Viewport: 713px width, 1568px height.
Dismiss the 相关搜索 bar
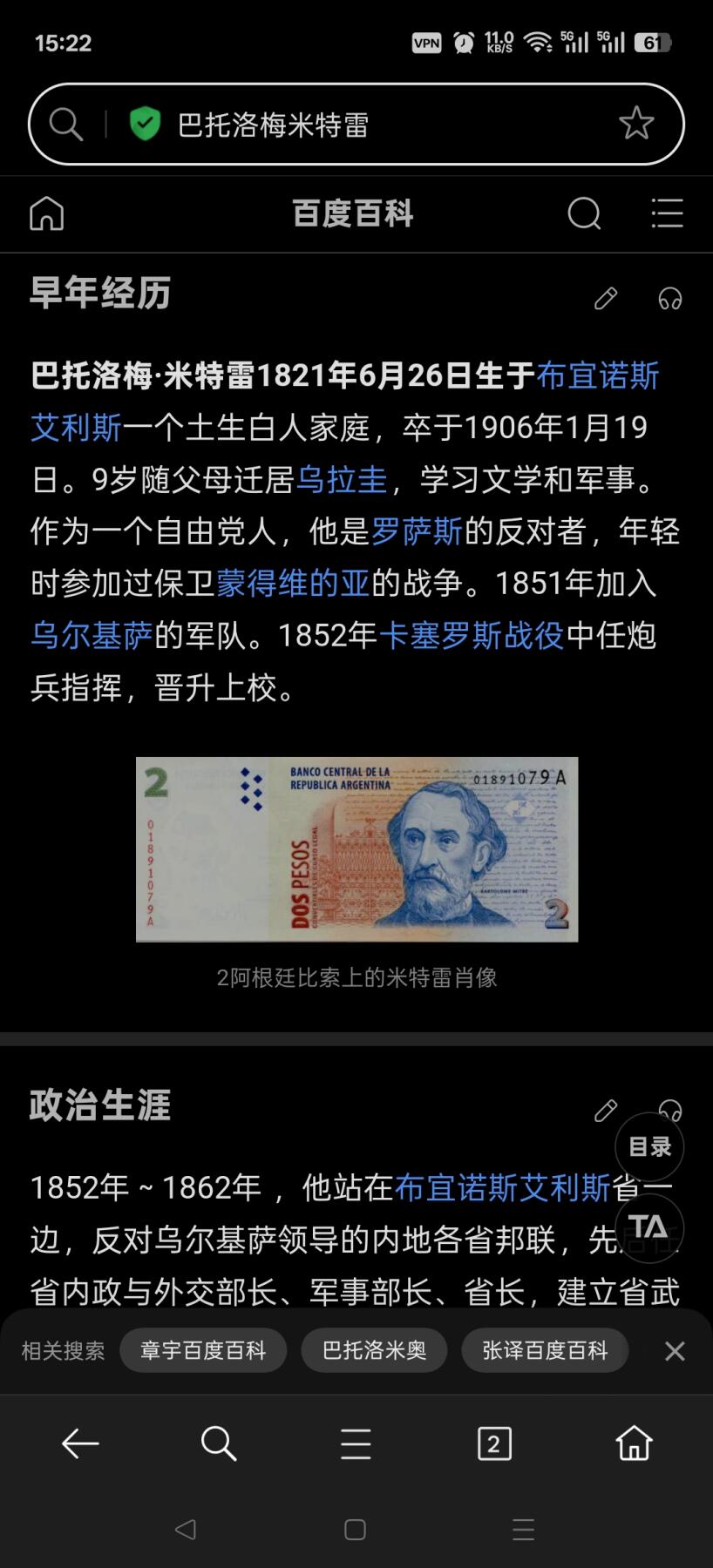pos(675,1351)
